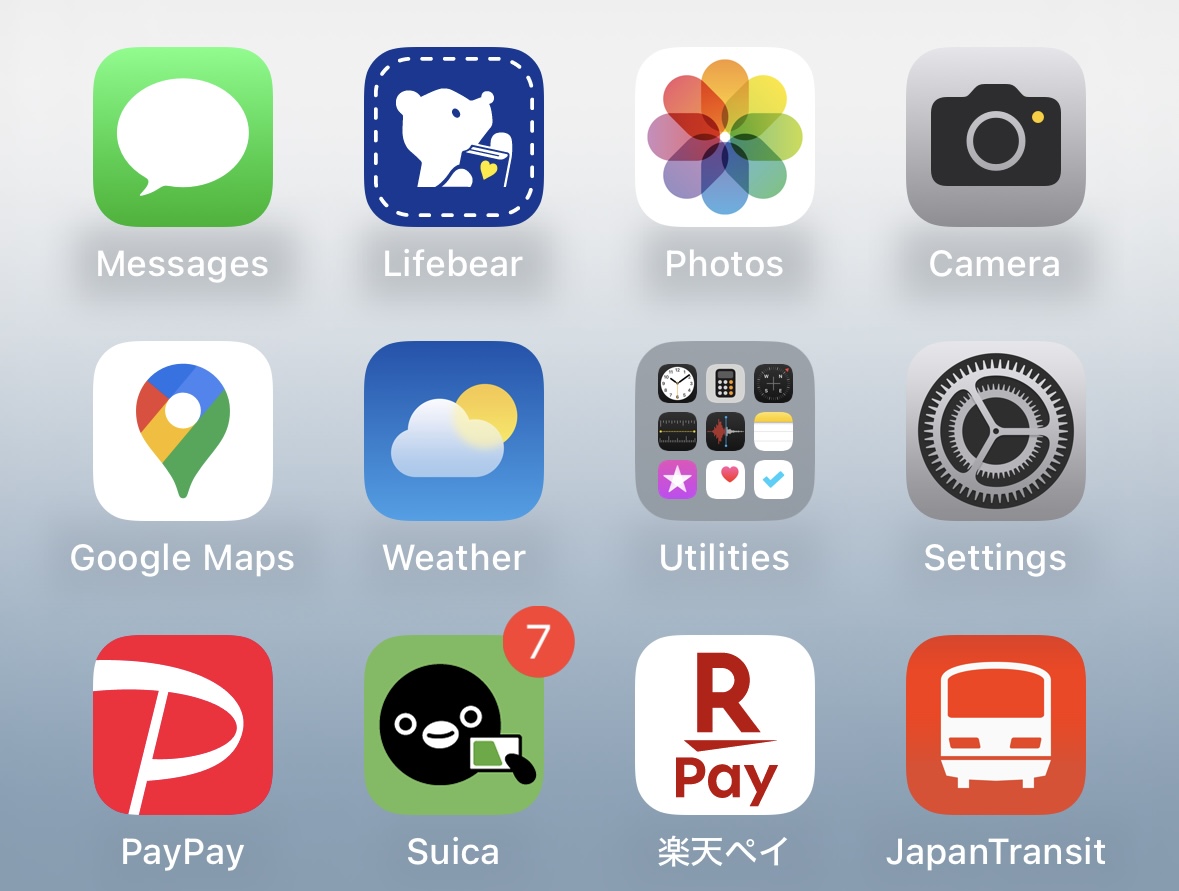Open the Messages app
Image resolution: width=1179 pixels, height=891 pixels.
tap(183, 137)
